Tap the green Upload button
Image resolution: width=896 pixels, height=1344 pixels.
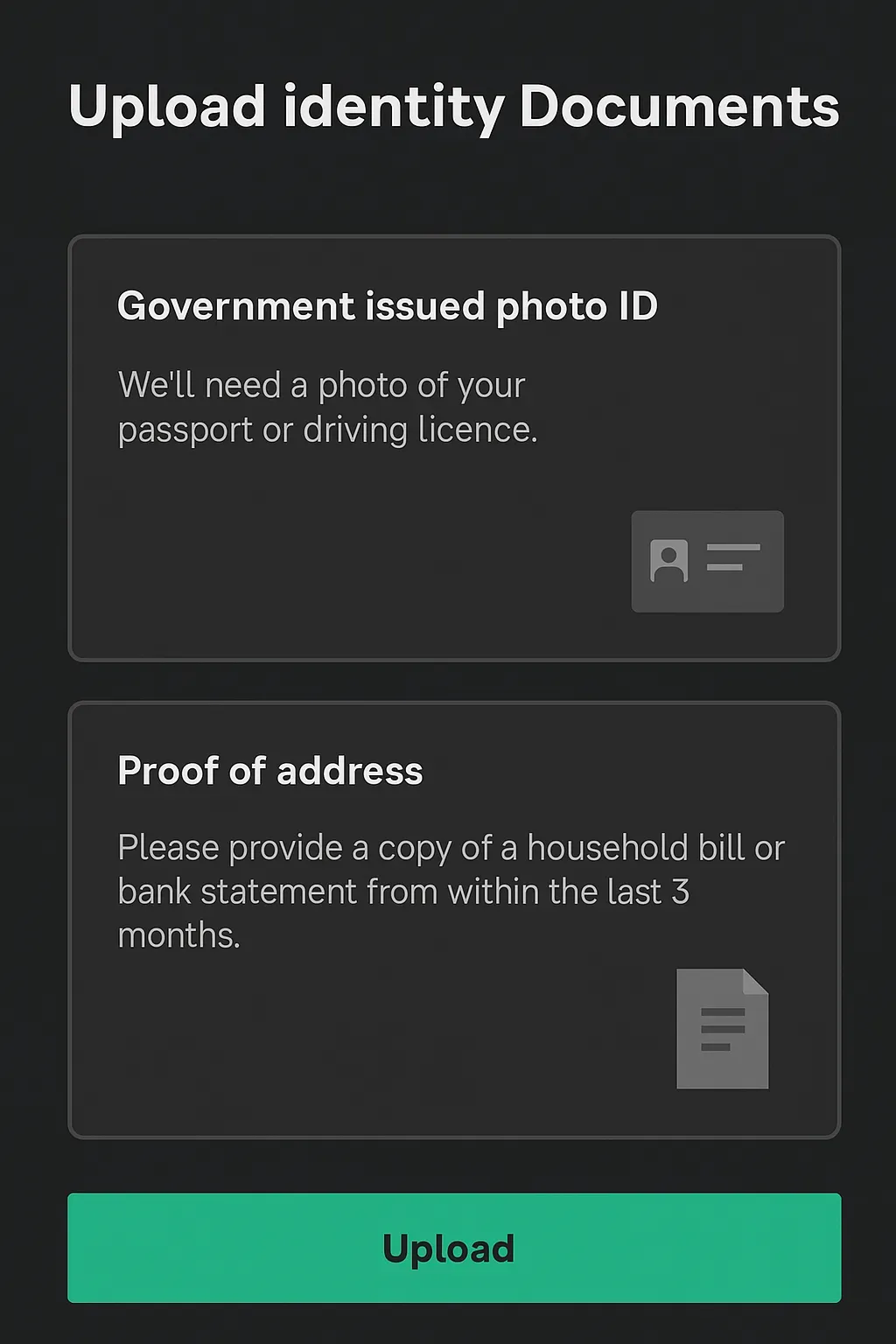(454, 1248)
